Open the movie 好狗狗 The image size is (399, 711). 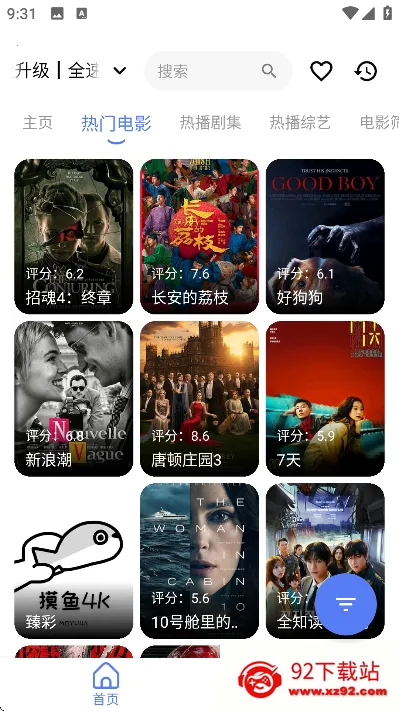(x=325, y=236)
